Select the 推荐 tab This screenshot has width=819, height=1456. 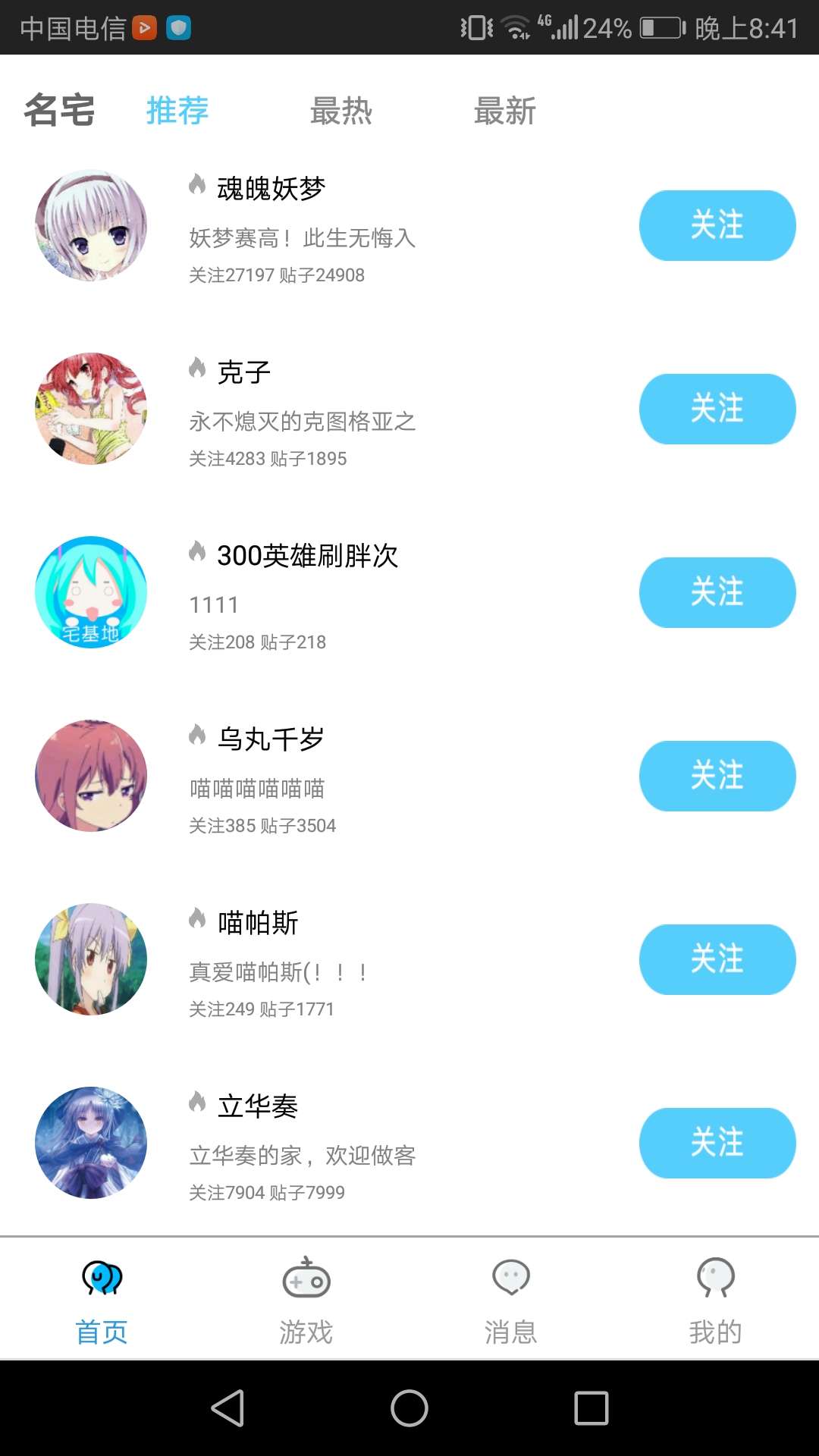(177, 111)
